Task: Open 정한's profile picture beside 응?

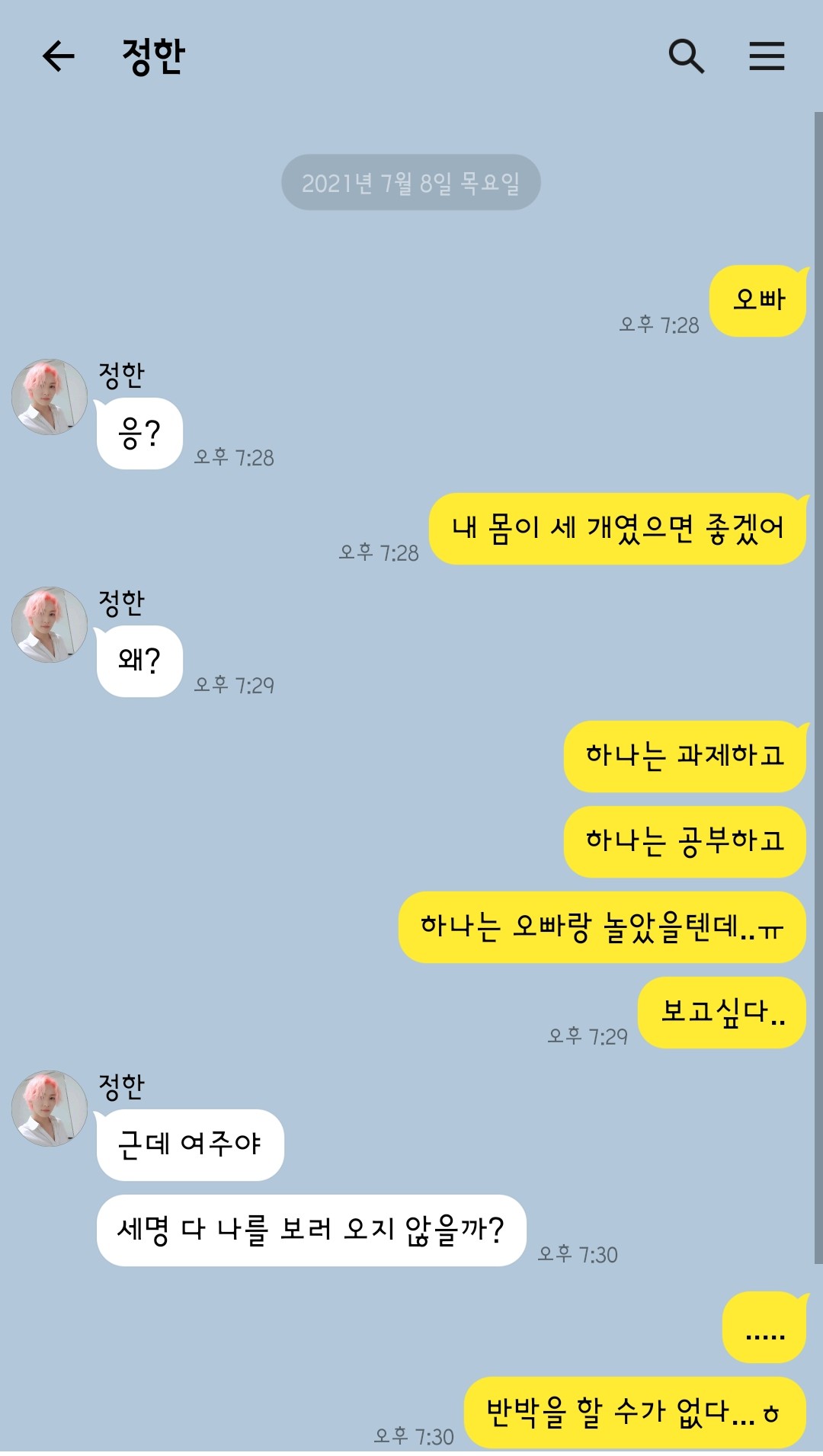Action: click(x=50, y=397)
